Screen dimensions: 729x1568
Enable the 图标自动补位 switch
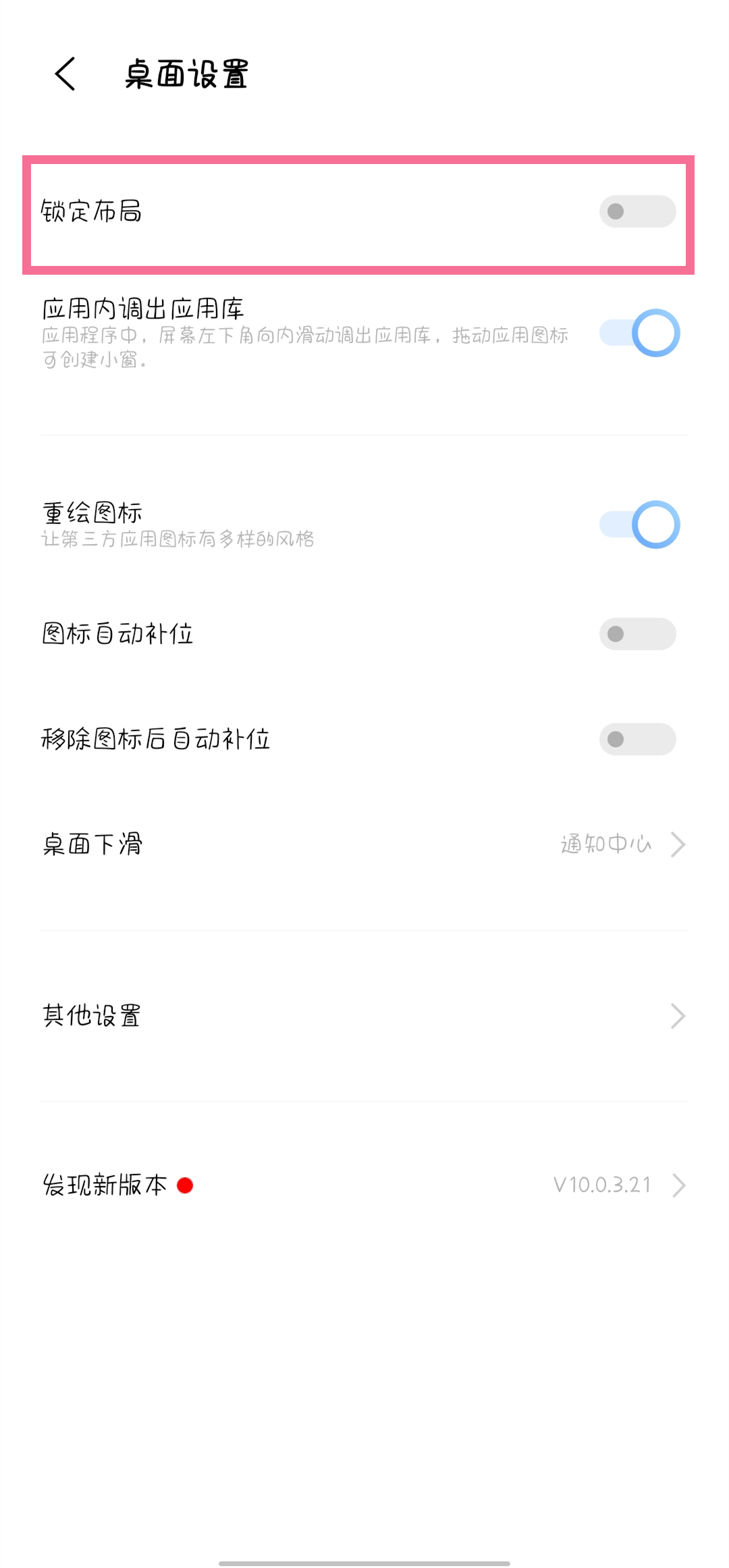click(x=637, y=634)
